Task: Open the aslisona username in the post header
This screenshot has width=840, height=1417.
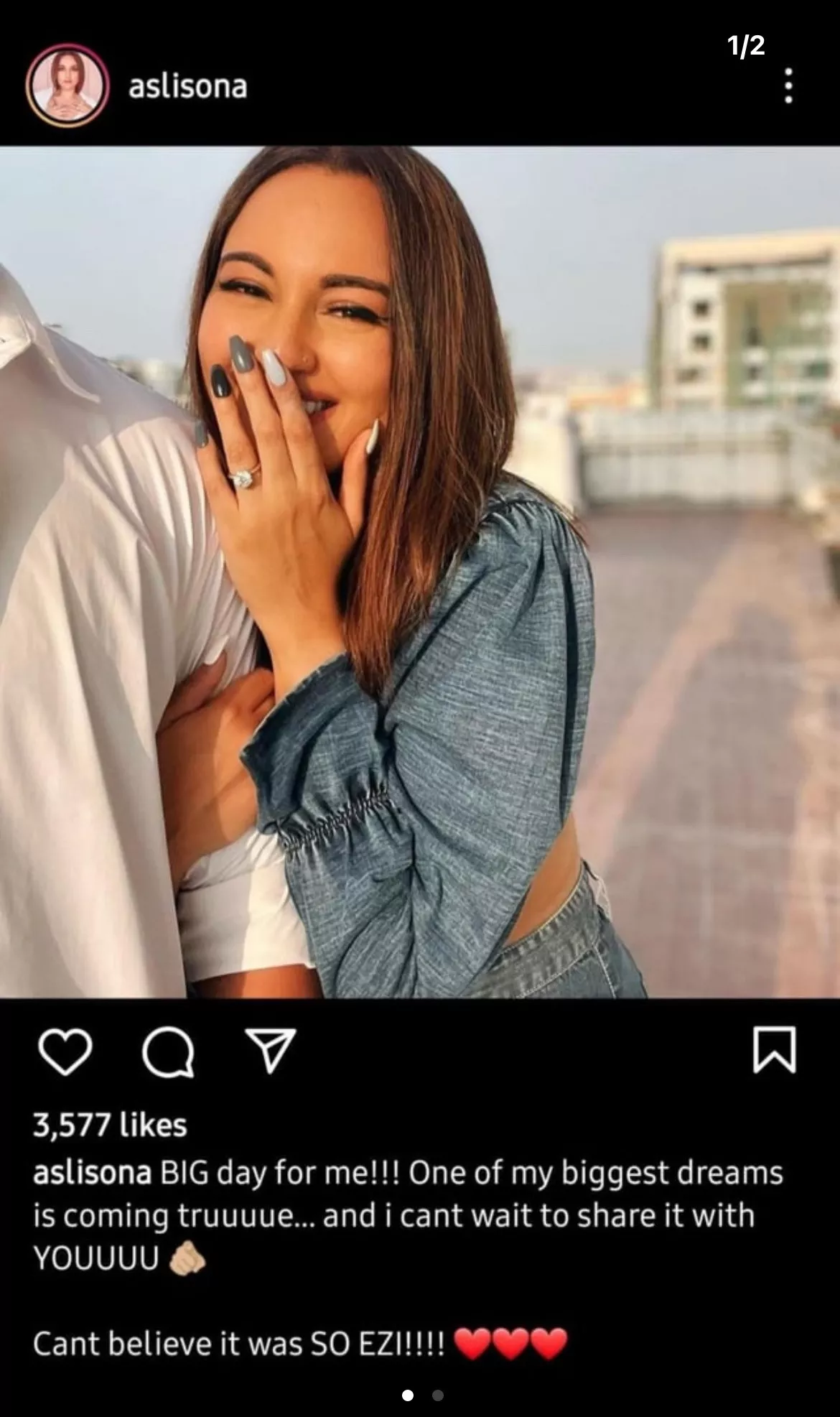Action: coord(187,87)
